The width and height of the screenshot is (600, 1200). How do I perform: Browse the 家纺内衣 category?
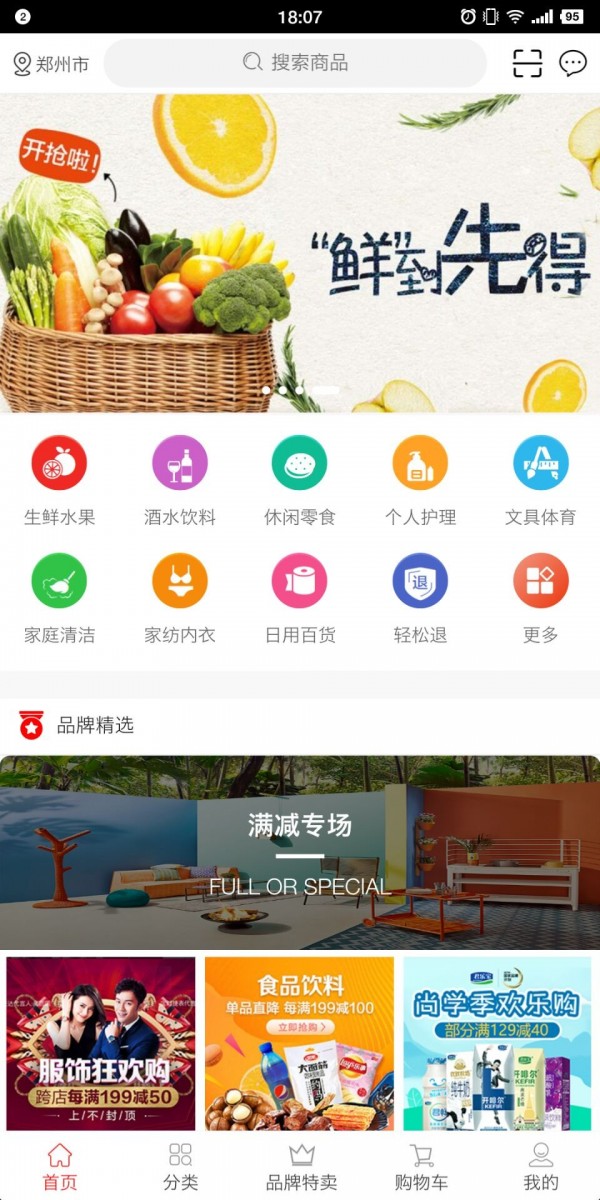(x=180, y=597)
